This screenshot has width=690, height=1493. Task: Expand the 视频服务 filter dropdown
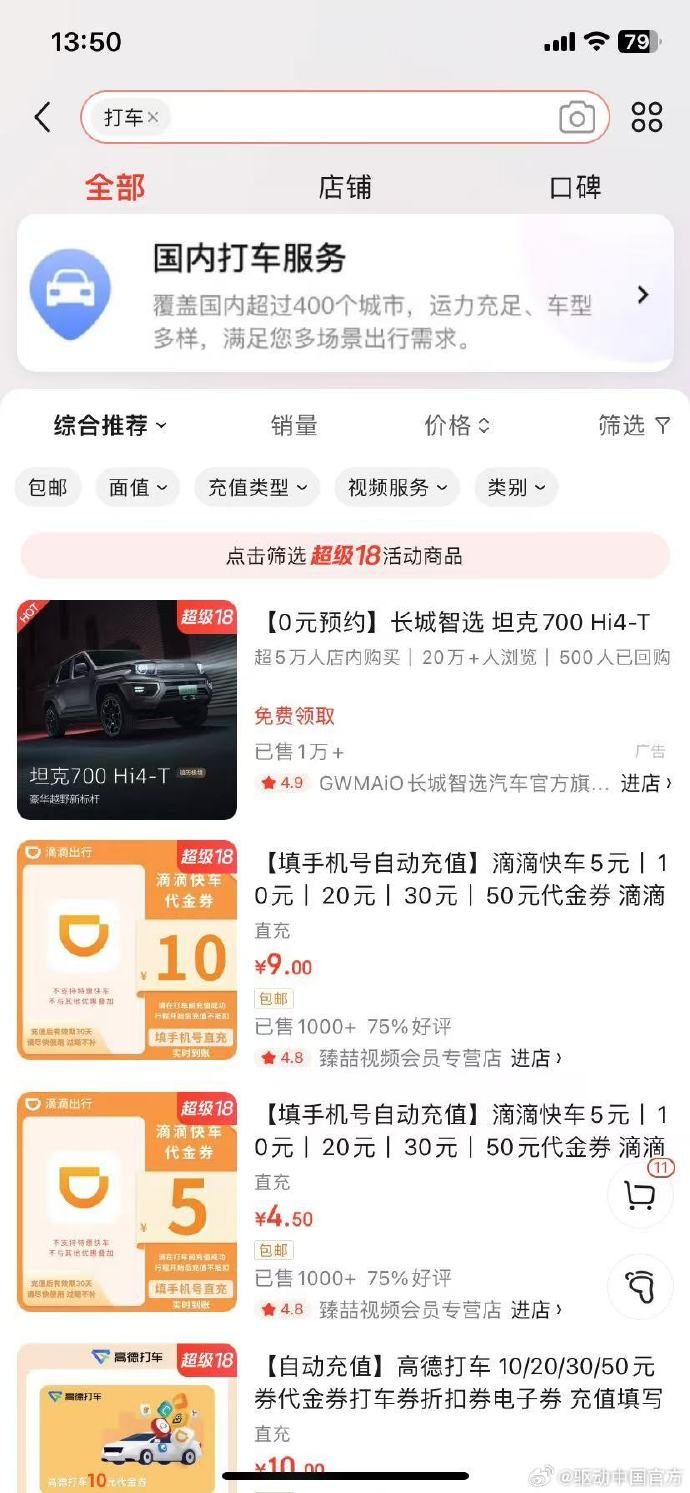click(397, 487)
